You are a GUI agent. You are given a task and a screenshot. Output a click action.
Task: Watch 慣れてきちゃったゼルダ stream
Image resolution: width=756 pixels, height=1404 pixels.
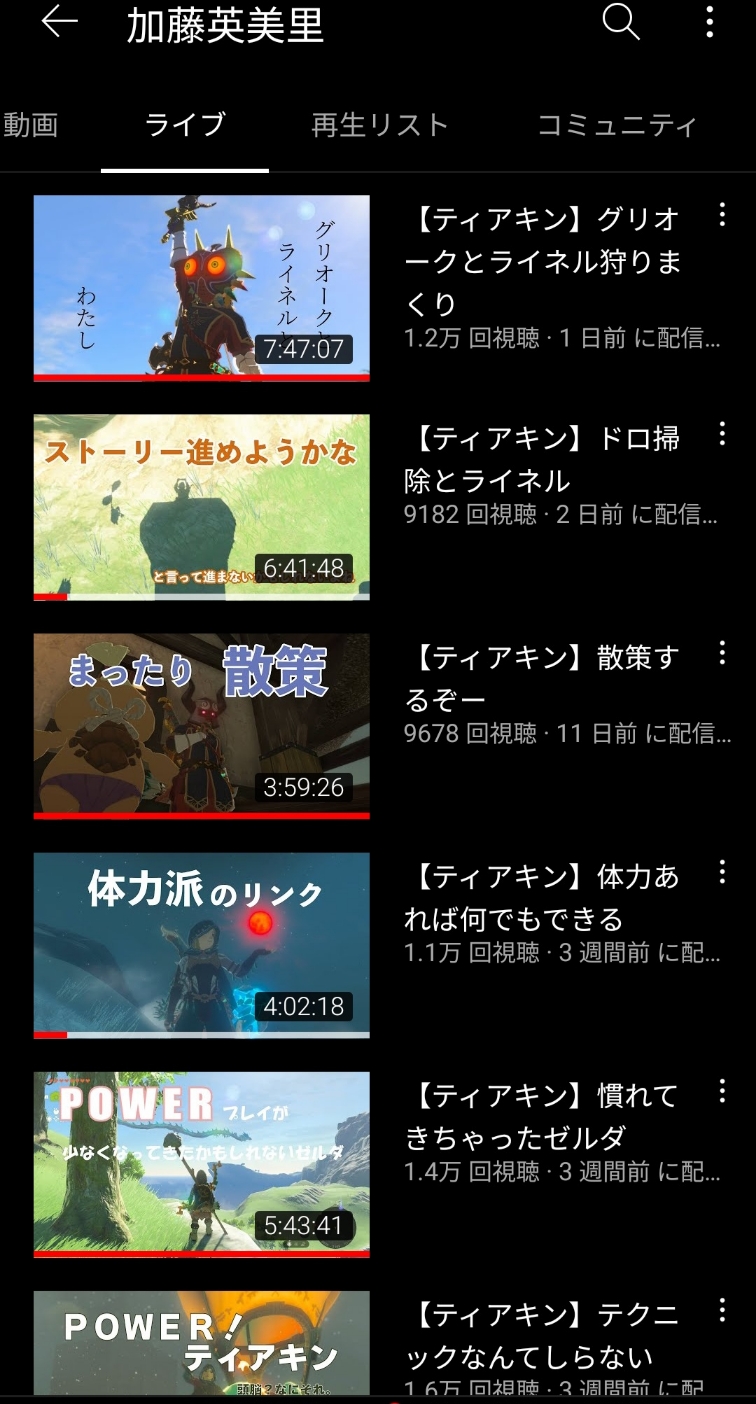pos(202,1164)
